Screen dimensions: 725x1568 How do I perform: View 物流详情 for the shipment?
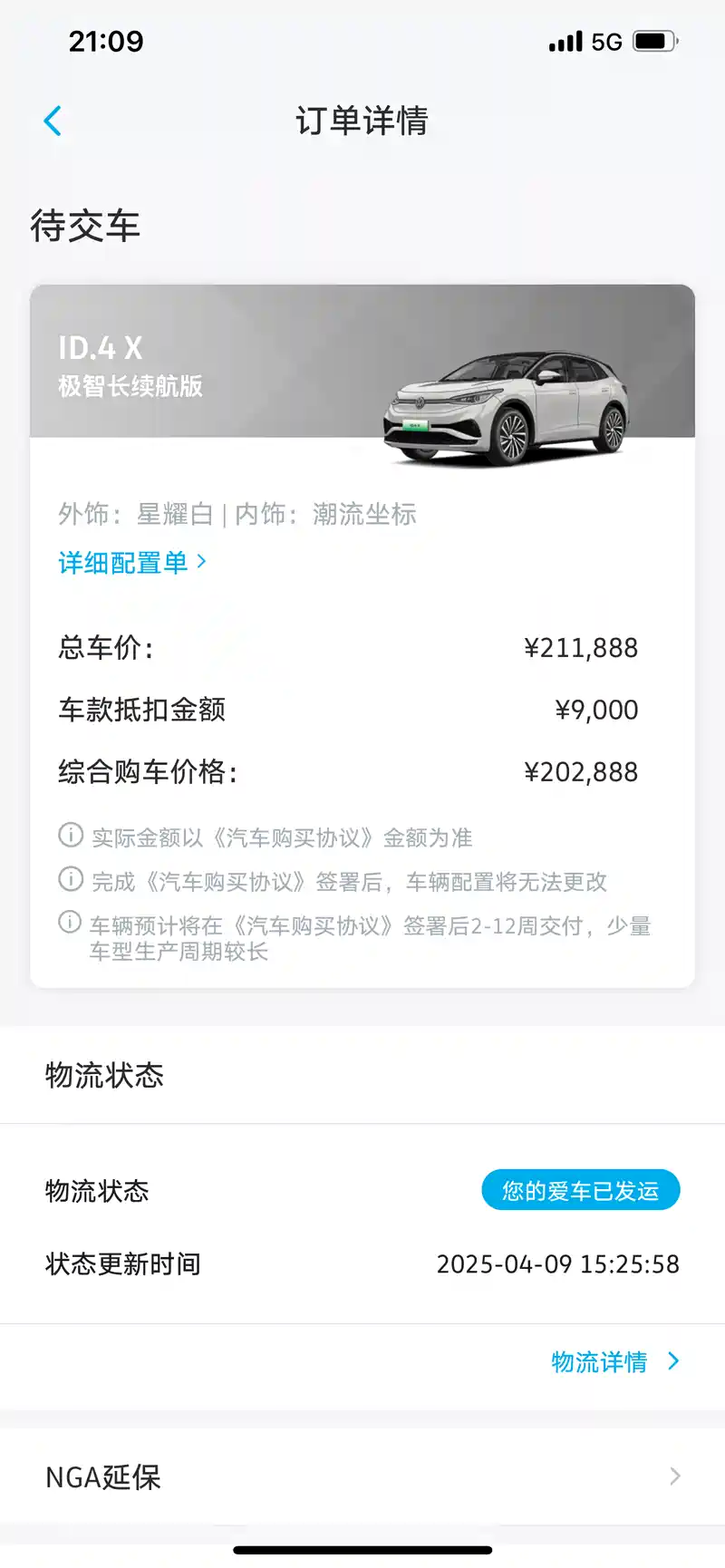tap(614, 1361)
